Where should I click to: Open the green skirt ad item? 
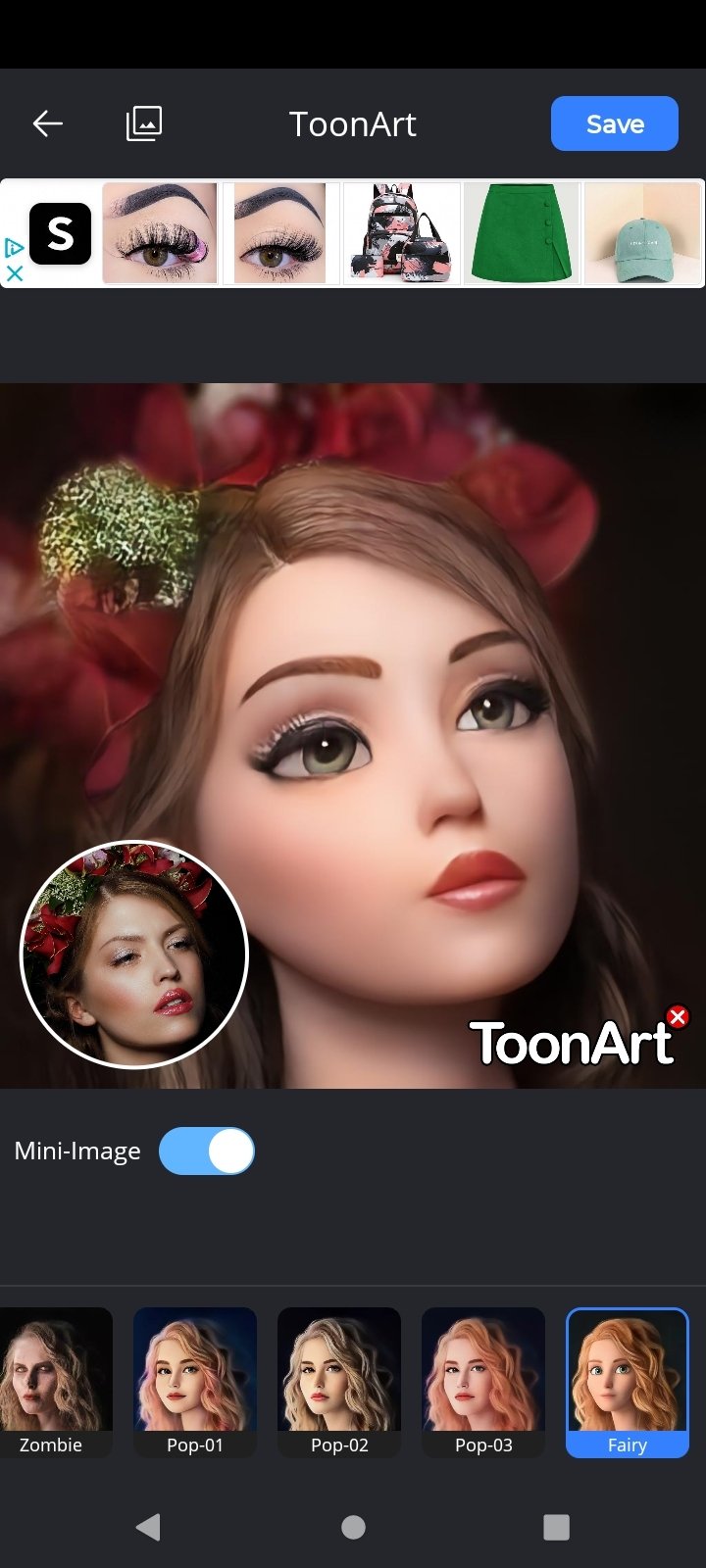pyautogui.click(x=522, y=233)
